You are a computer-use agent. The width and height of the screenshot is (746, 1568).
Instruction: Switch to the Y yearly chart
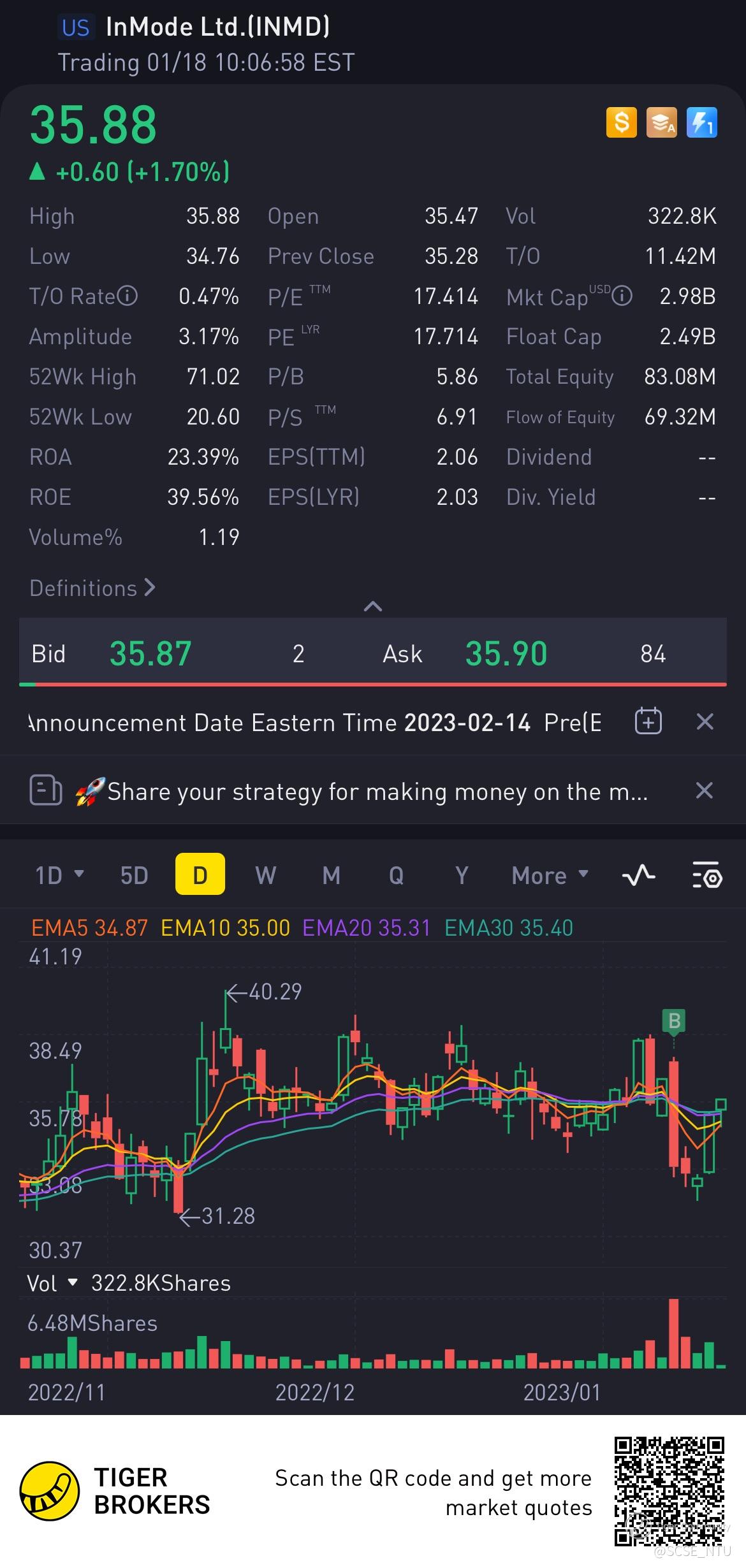[462, 875]
